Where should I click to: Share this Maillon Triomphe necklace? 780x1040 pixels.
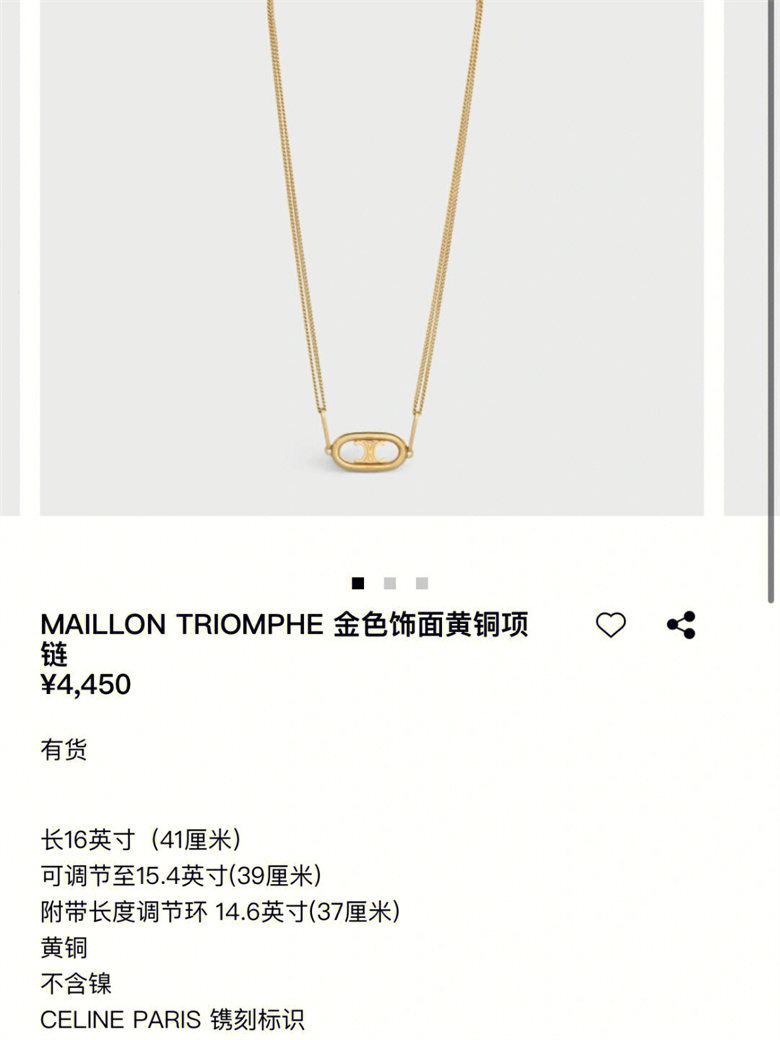click(x=681, y=626)
